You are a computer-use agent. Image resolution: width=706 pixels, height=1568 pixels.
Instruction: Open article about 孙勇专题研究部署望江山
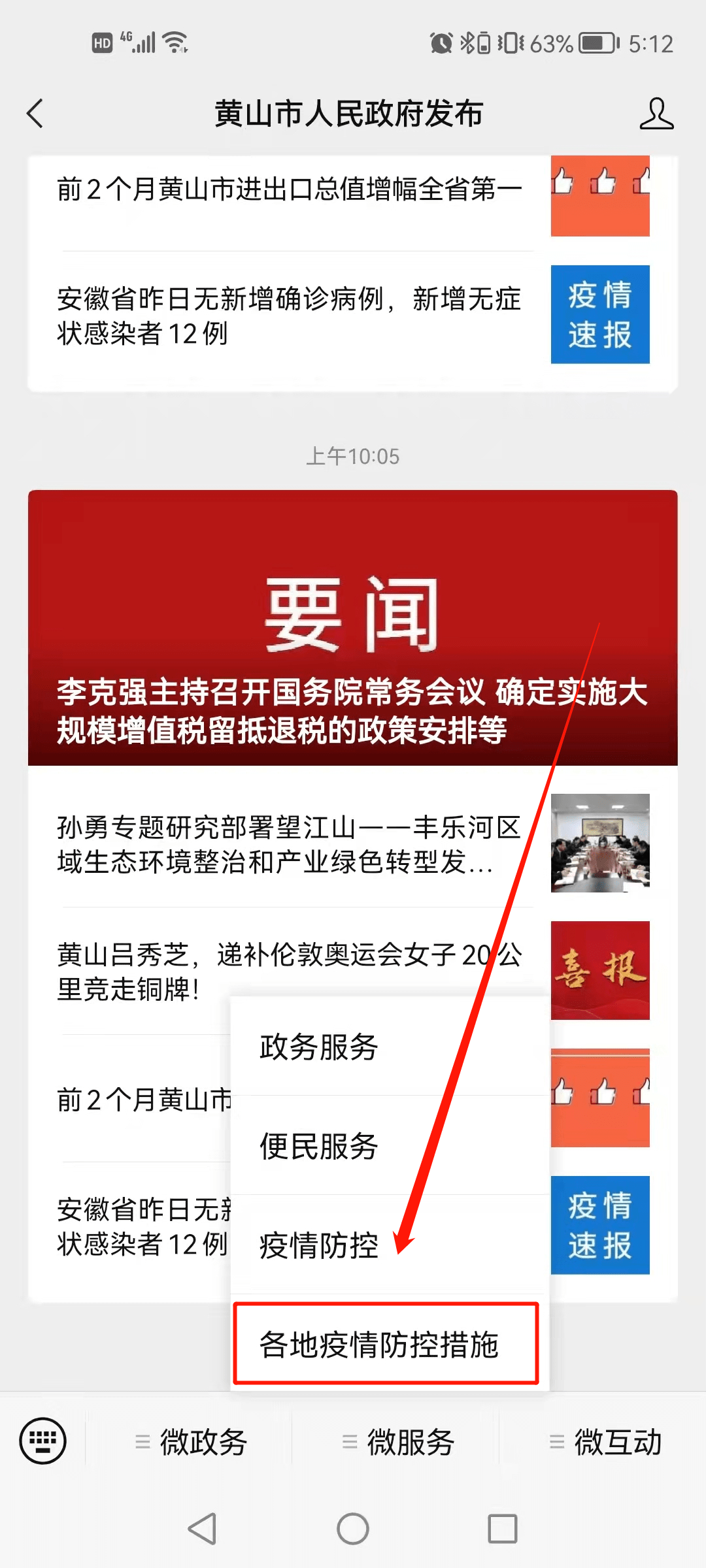(288, 844)
